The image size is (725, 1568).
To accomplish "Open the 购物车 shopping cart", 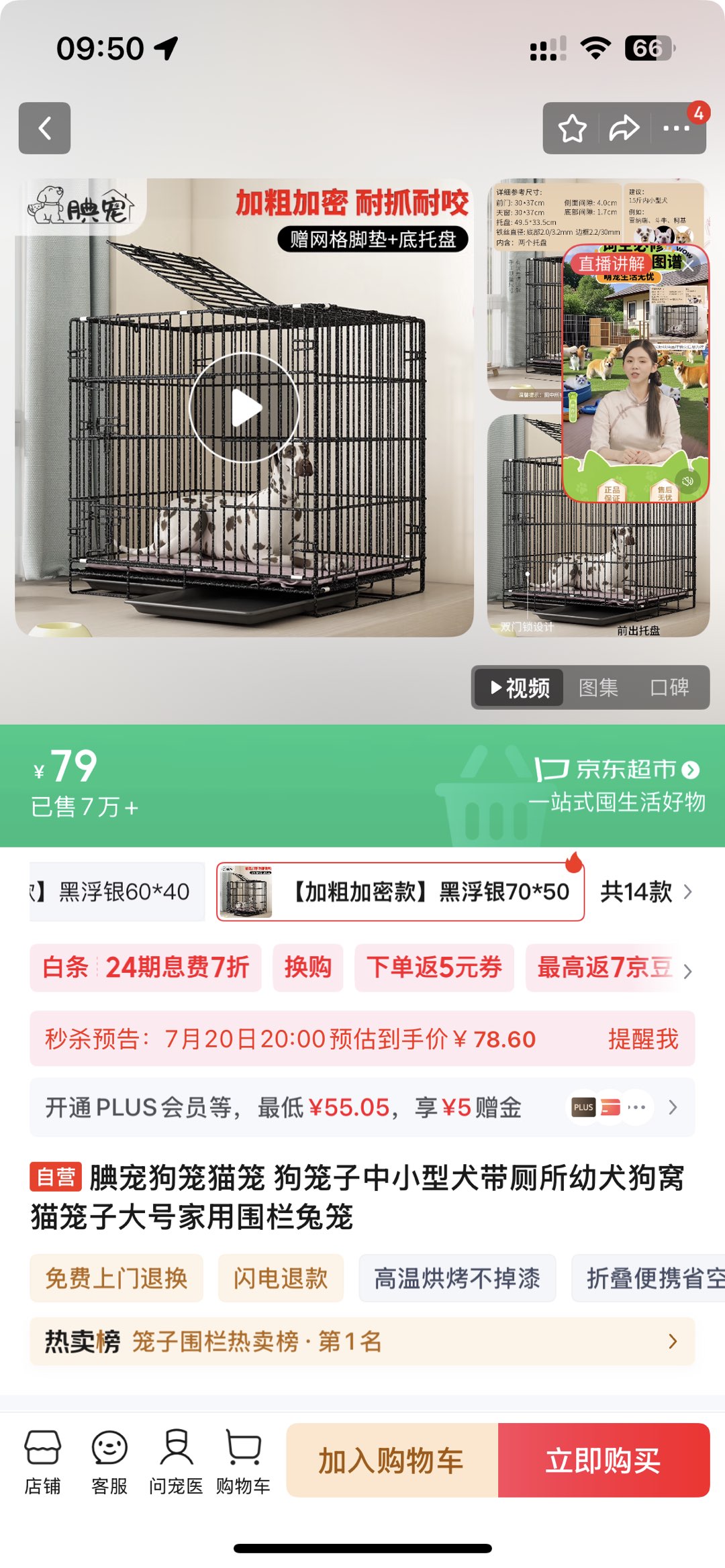I will point(243,1461).
